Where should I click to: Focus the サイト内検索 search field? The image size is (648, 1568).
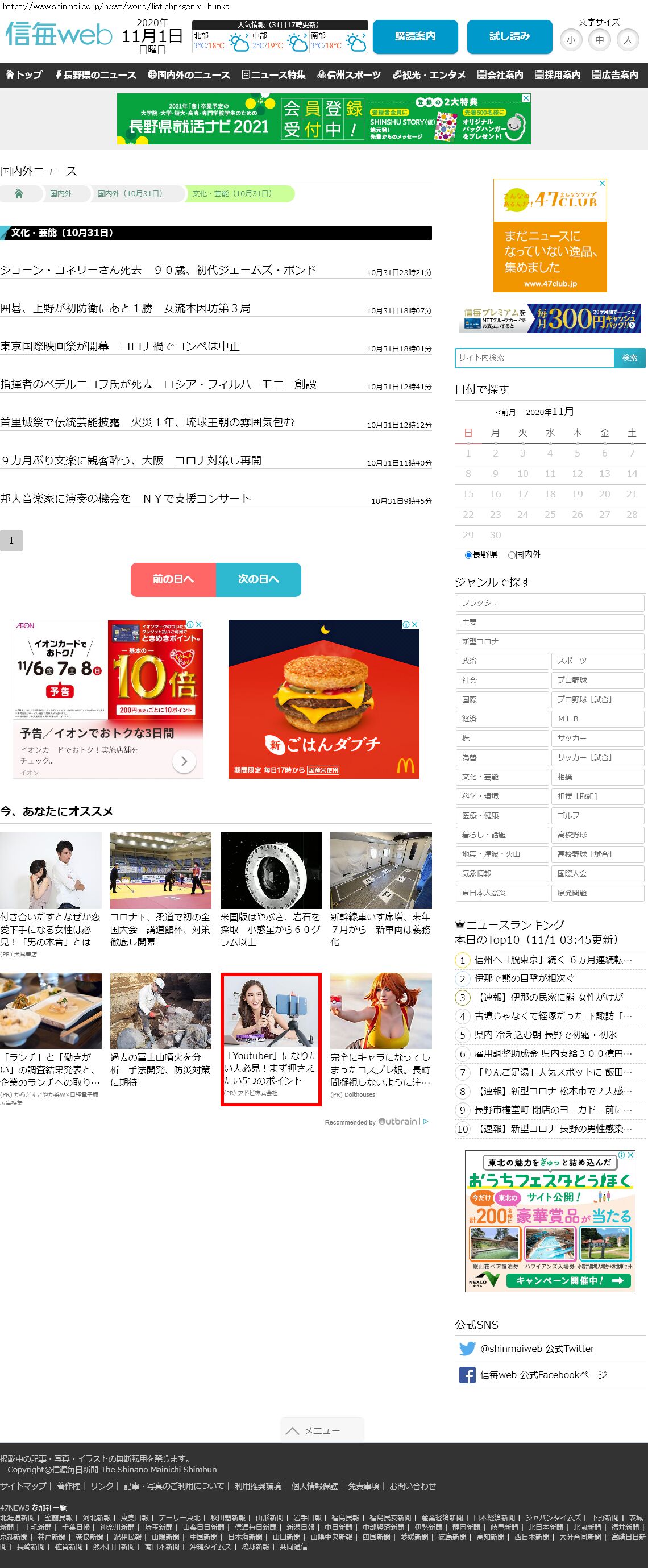[x=534, y=357]
